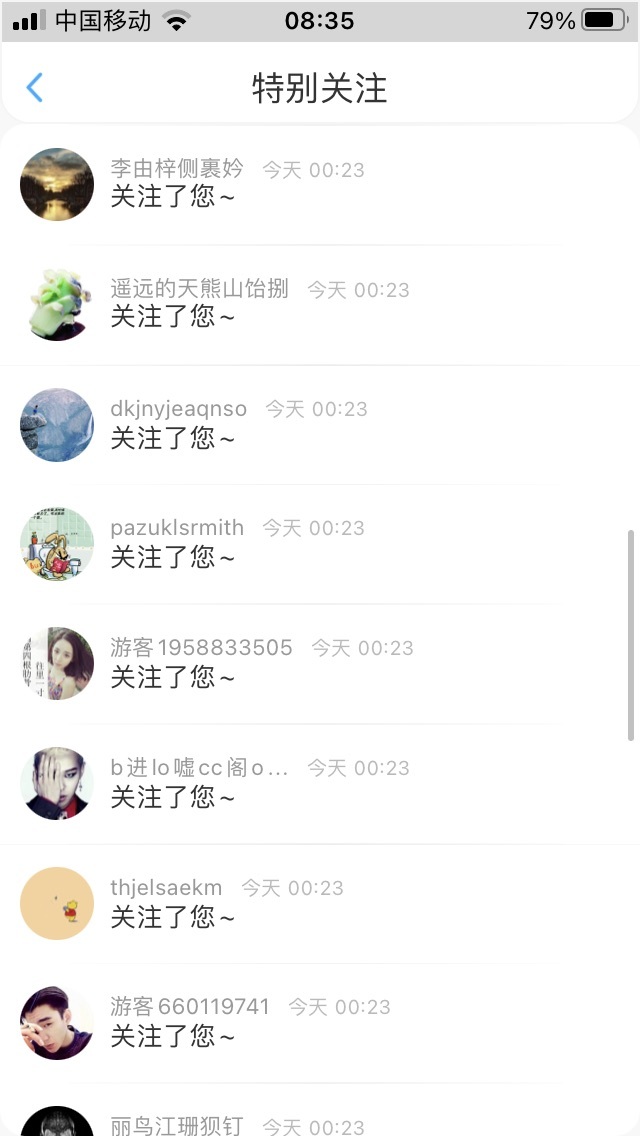The height and width of the screenshot is (1136, 640).
Task: Open the follow notice from 遥远的天熊山饴捌
Action: click(320, 304)
